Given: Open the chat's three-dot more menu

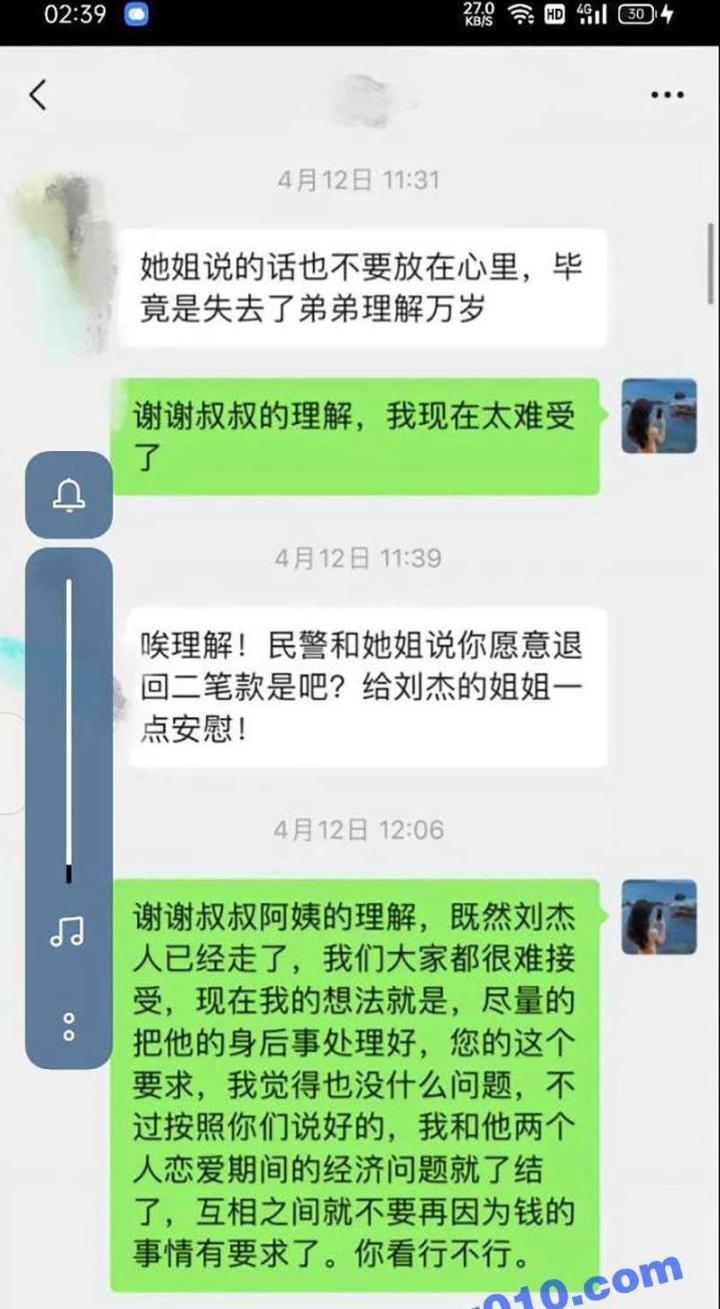Looking at the screenshot, I should click(667, 96).
